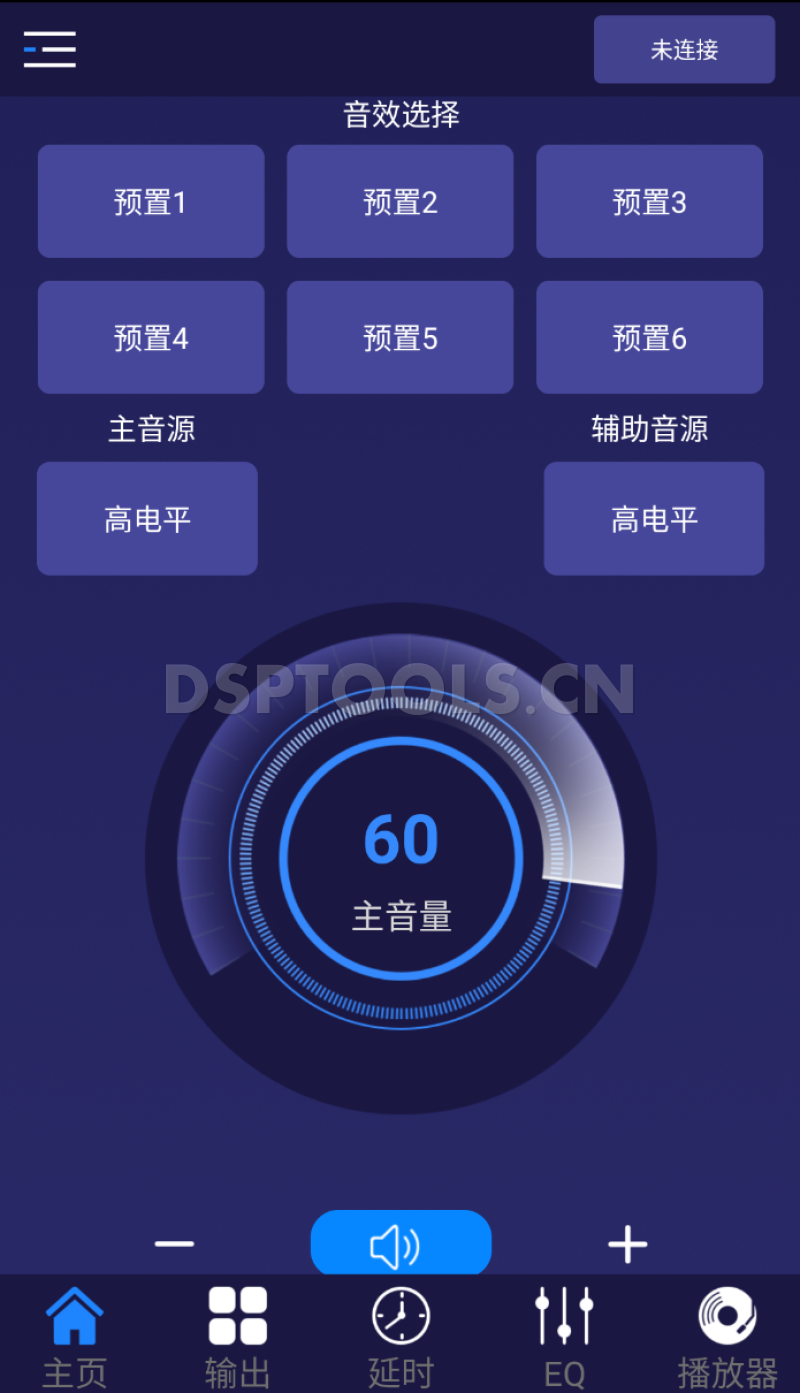The width and height of the screenshot is (800, 1393).
Task: Enable preset 预置3
Action: [x=648, y=200]
